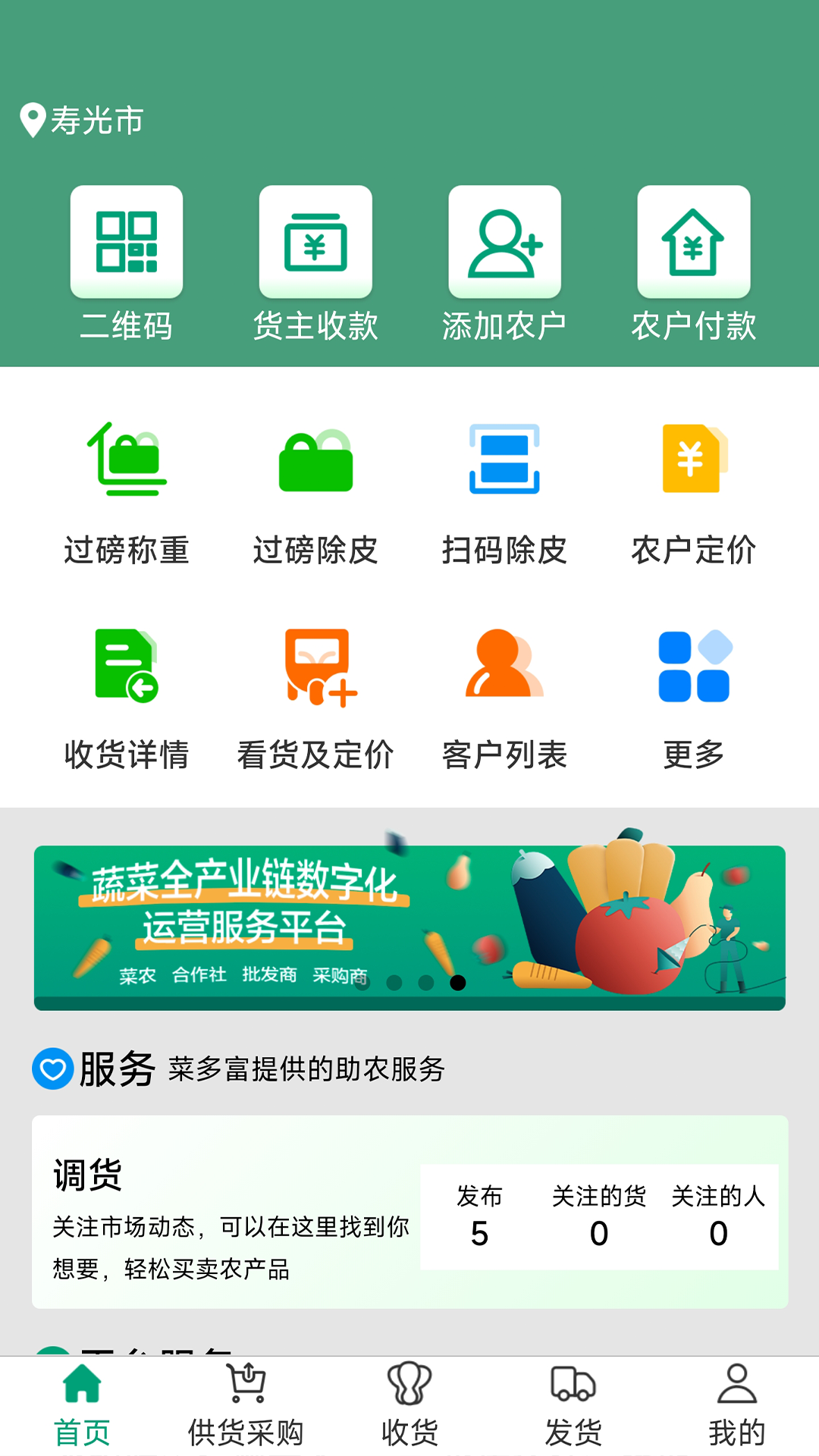Open 过磅除皮 tare weighing
The width and height of the screenshot is (819, 1456).
click(315, 493)
